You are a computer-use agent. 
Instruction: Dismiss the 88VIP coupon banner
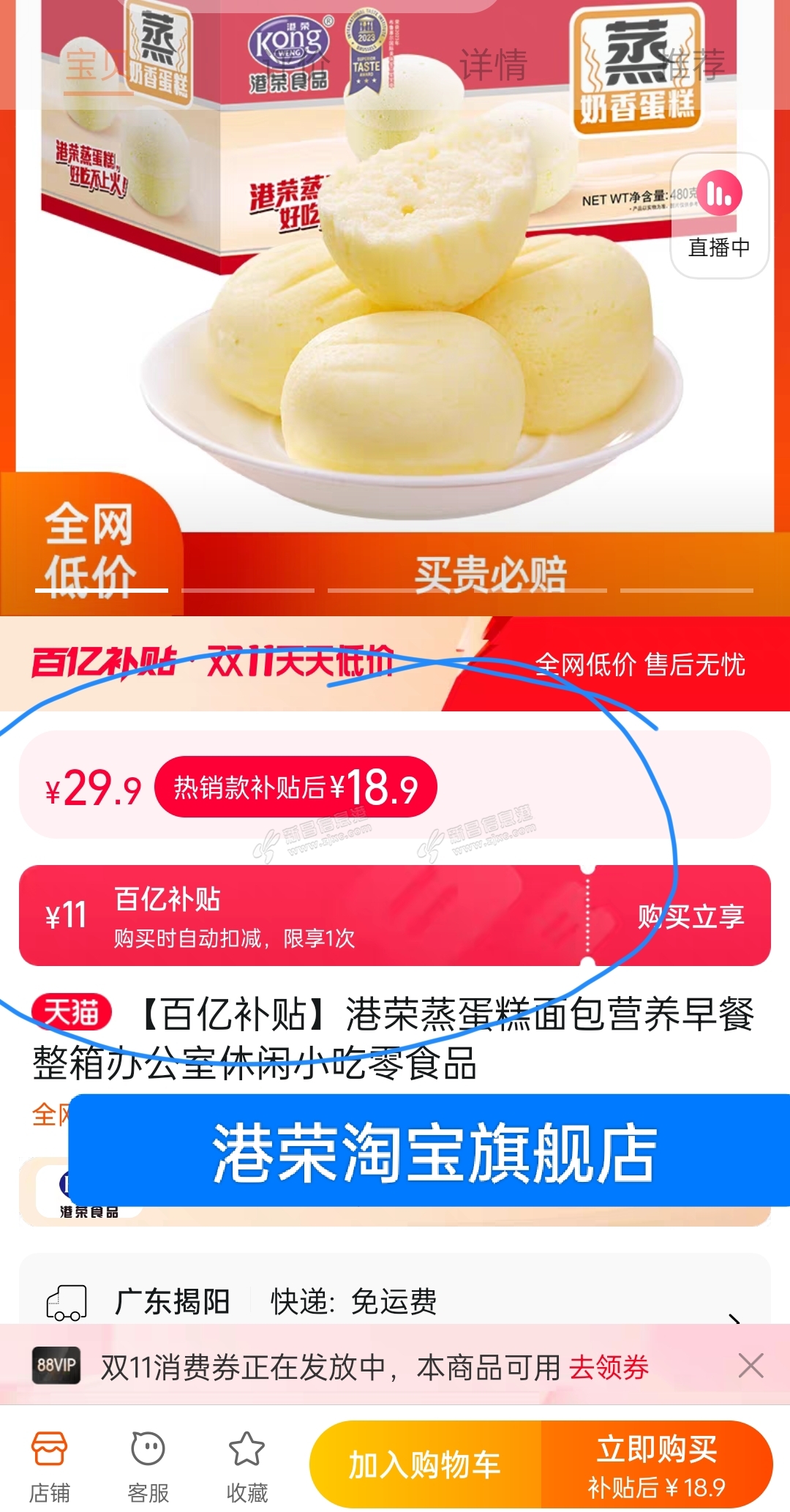pyautogui.click(x=750, y=1366)
